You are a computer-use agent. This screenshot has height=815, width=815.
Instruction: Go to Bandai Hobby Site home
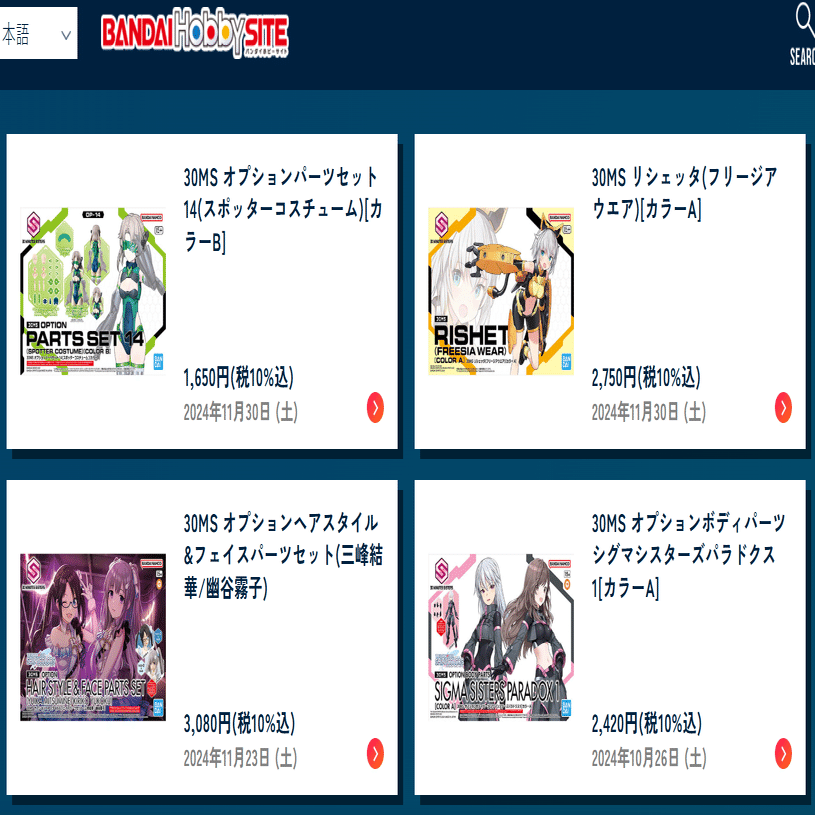click(x=194, y=33)
